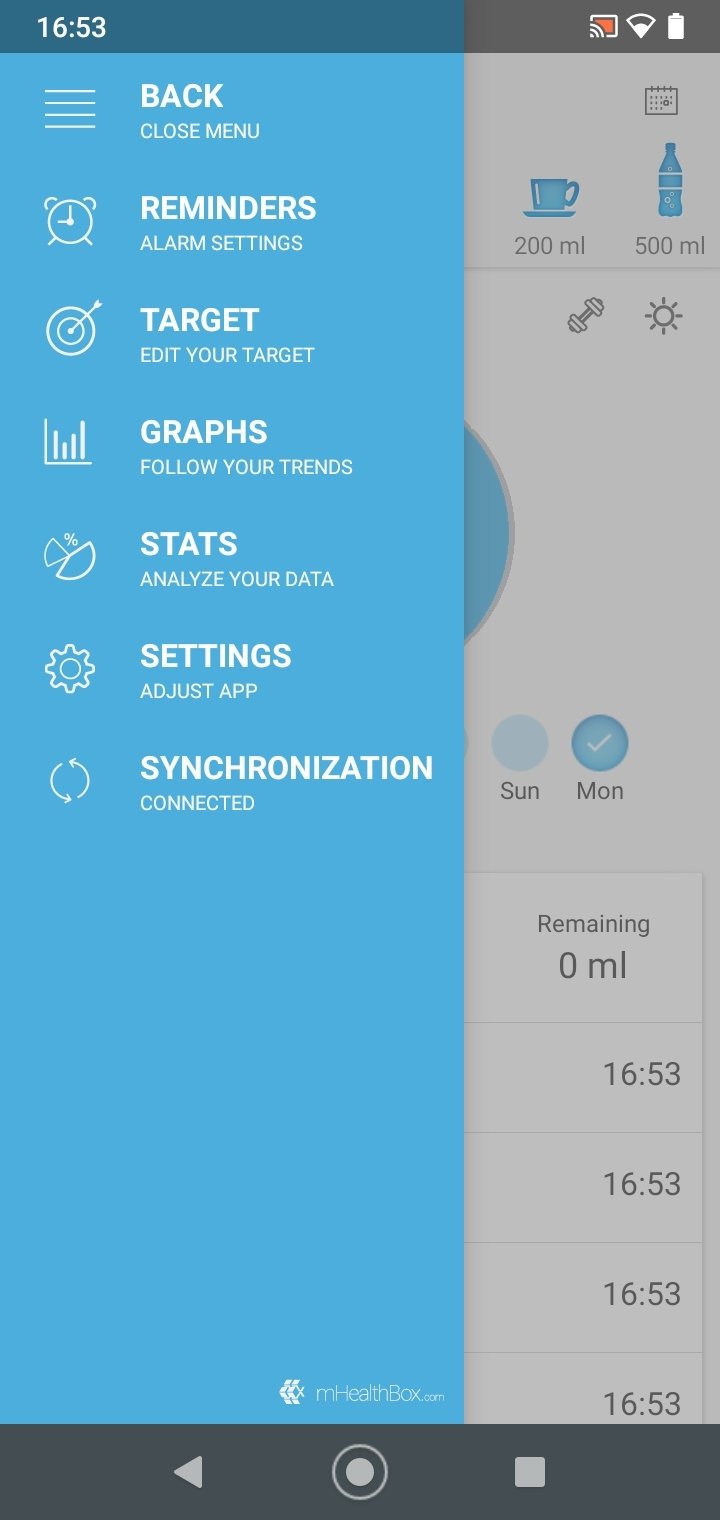Viewport: 720px width, 1520px height.
Task: Open Synchronization options
Action: 232,782
